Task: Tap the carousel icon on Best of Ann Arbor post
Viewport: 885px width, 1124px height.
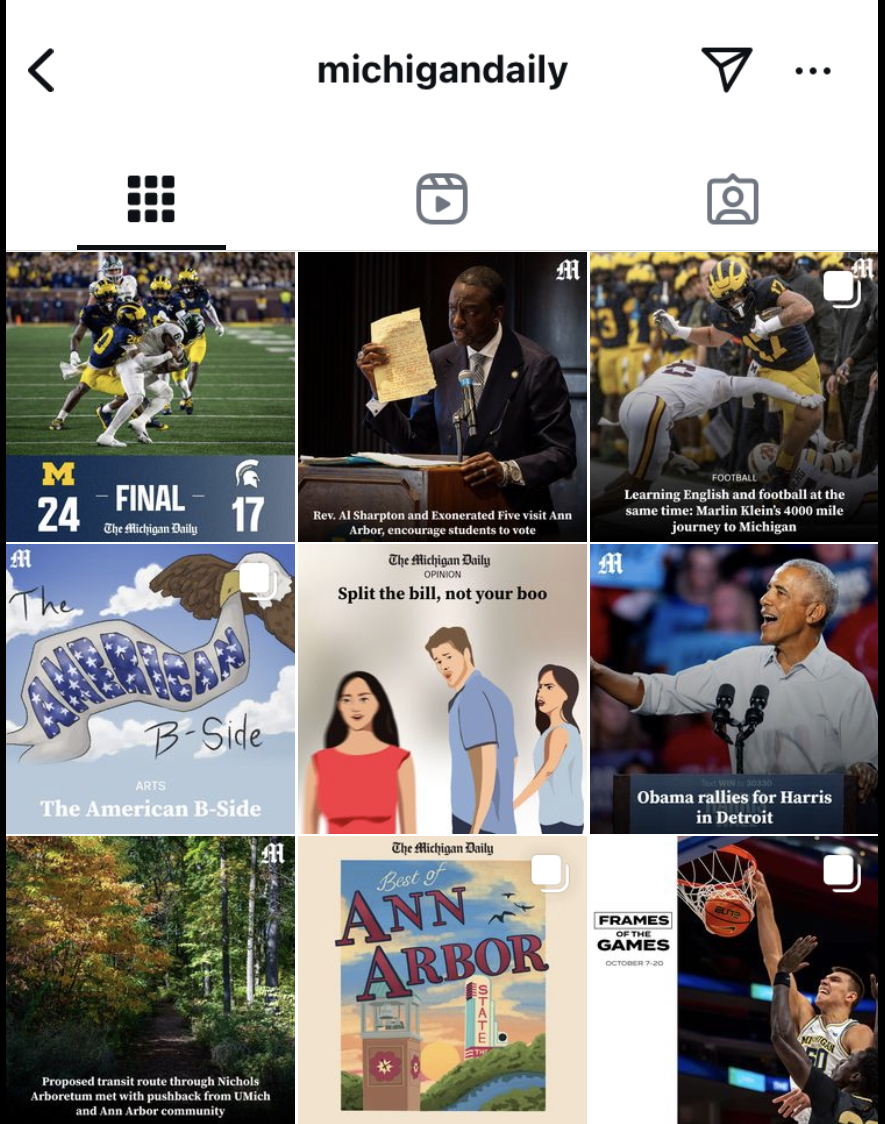Action: point(548,872)
